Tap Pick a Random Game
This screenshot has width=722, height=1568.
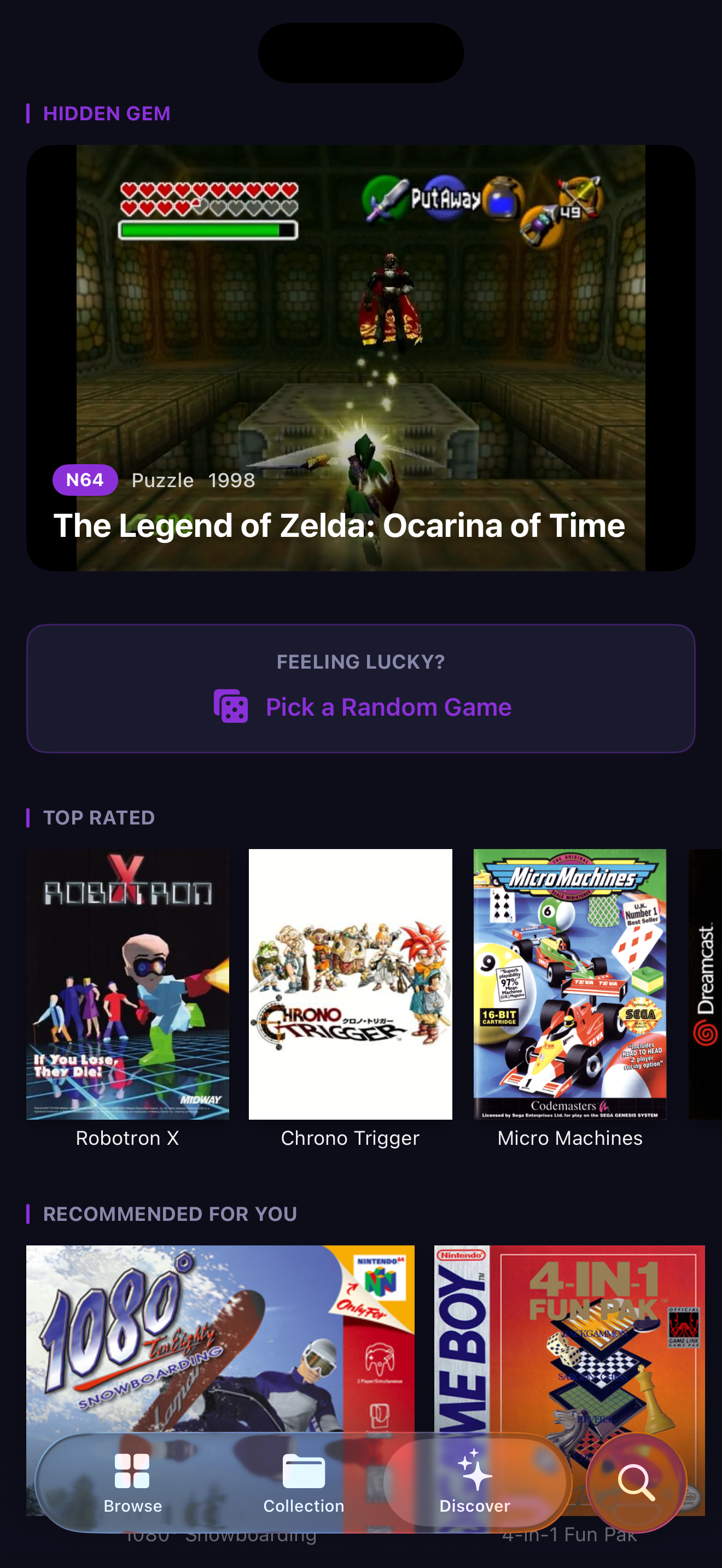[388, 707]
